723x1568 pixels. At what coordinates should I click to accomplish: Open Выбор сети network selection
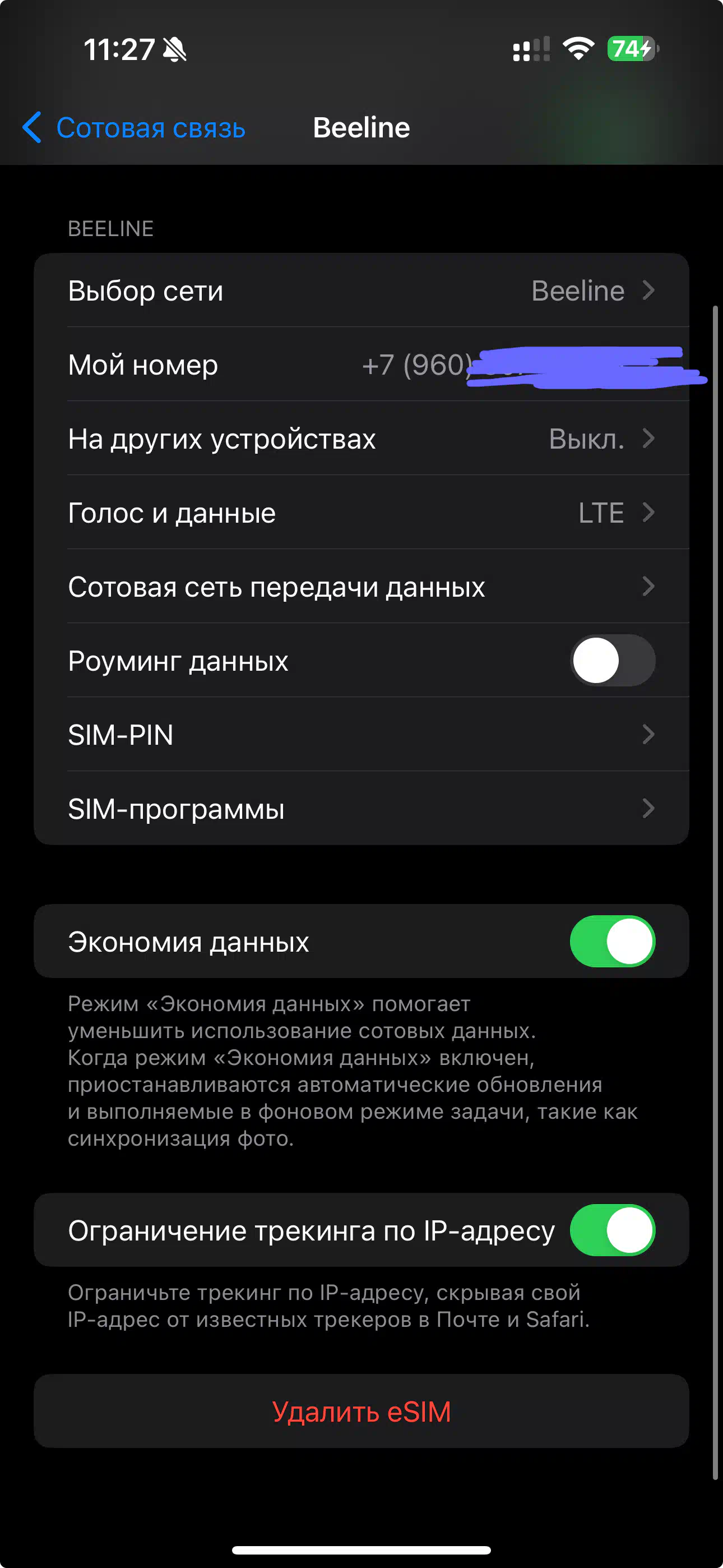click(x=361, y=290)
